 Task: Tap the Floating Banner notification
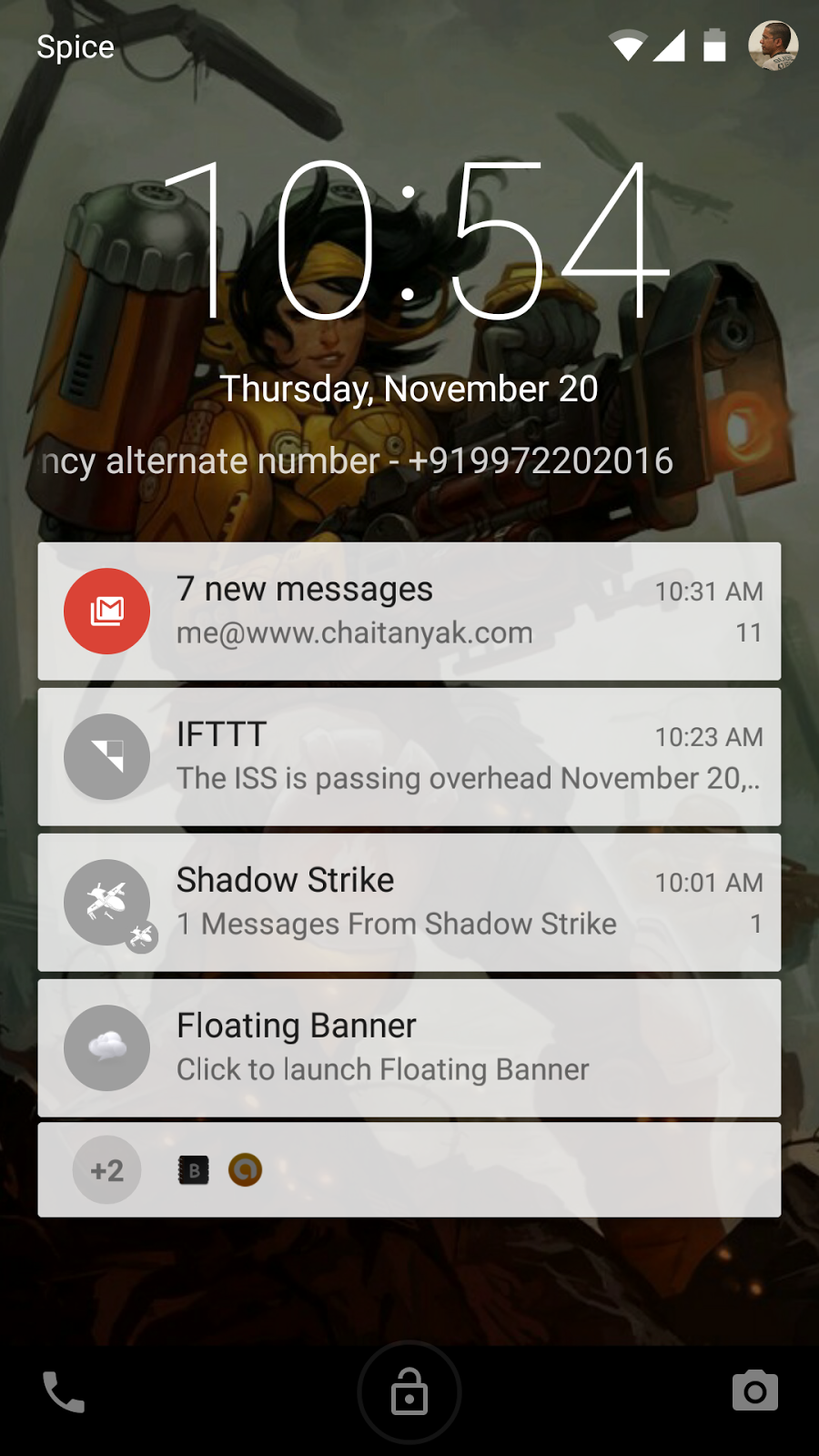coord(409,1047)
